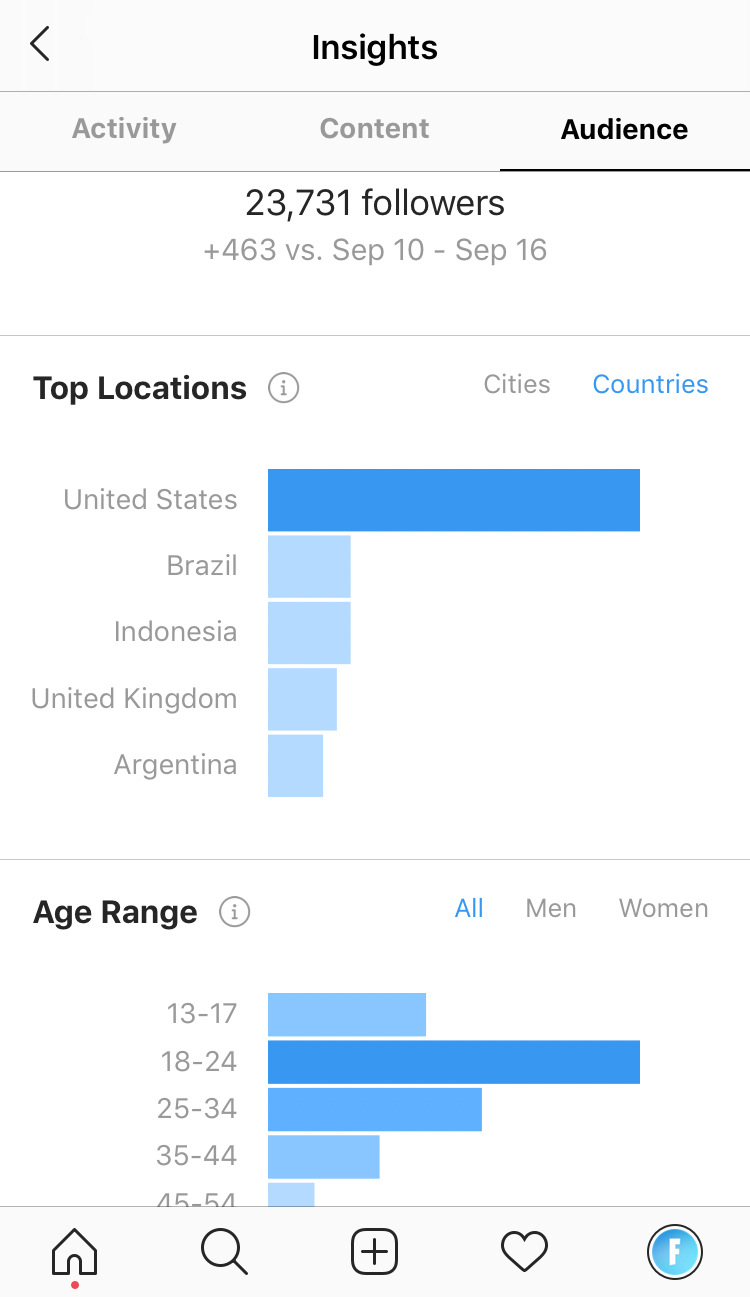Open your profile tab
The width and height of the screenshot is (750, 1297).
[675, 1251]
